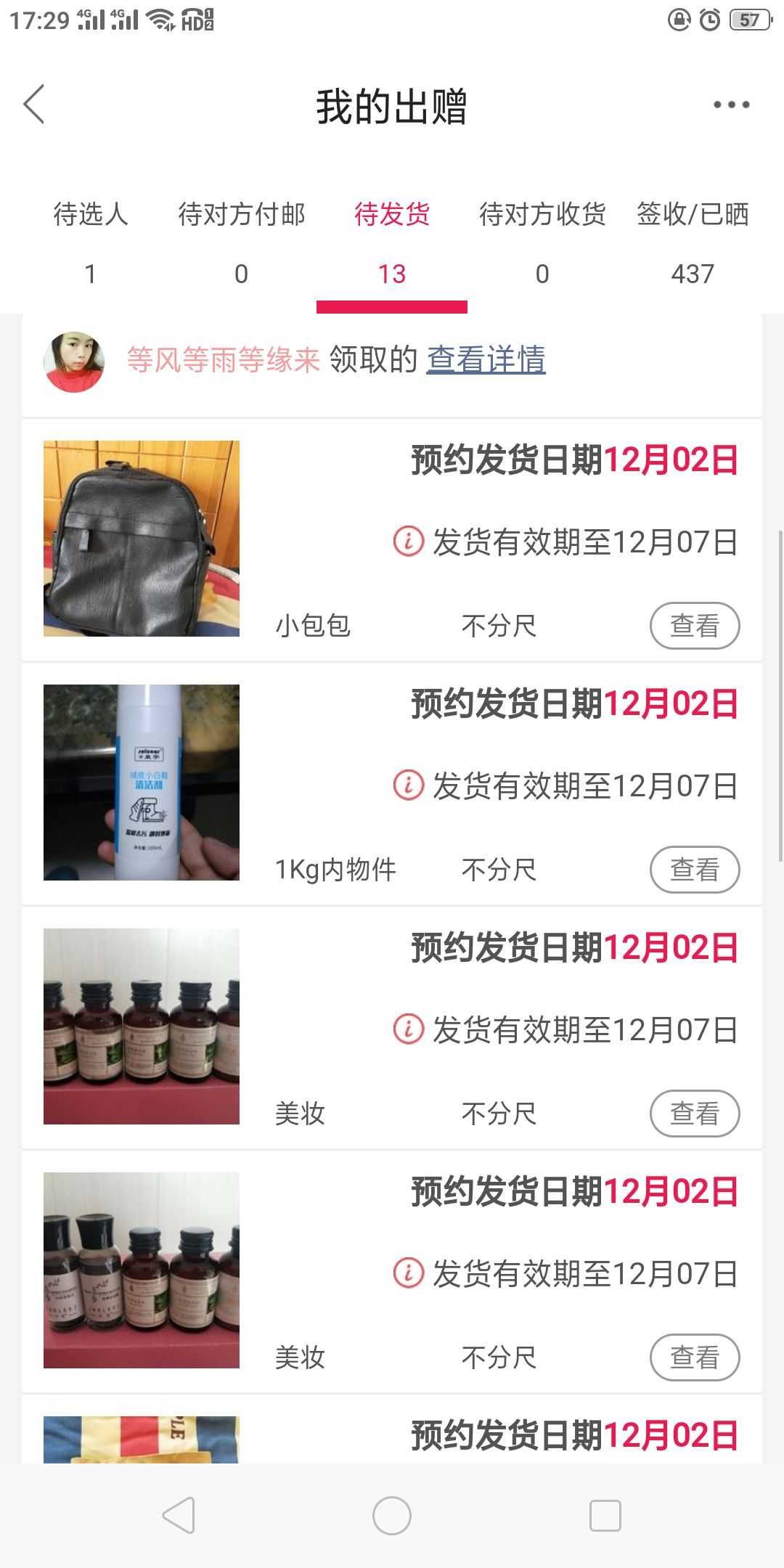This screenshot has width=784, height=1568.
Task: Select the 待发货 tab
Action: coord(392,242)
